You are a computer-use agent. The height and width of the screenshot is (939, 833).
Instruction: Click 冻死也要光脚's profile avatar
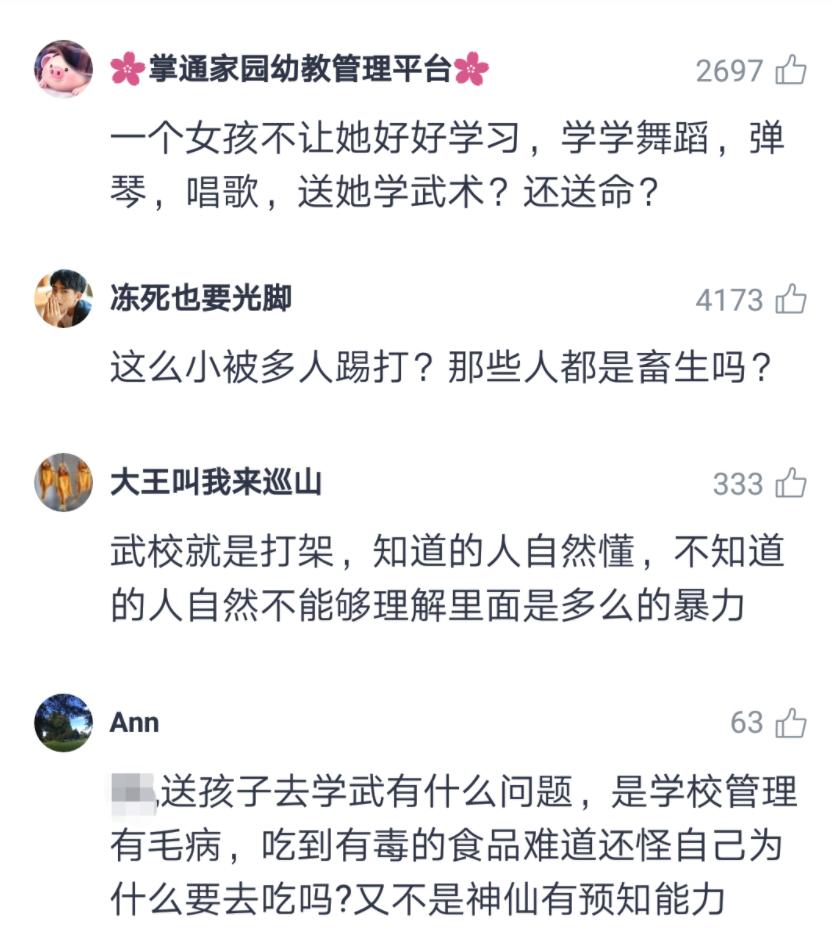tap(62, 298)
